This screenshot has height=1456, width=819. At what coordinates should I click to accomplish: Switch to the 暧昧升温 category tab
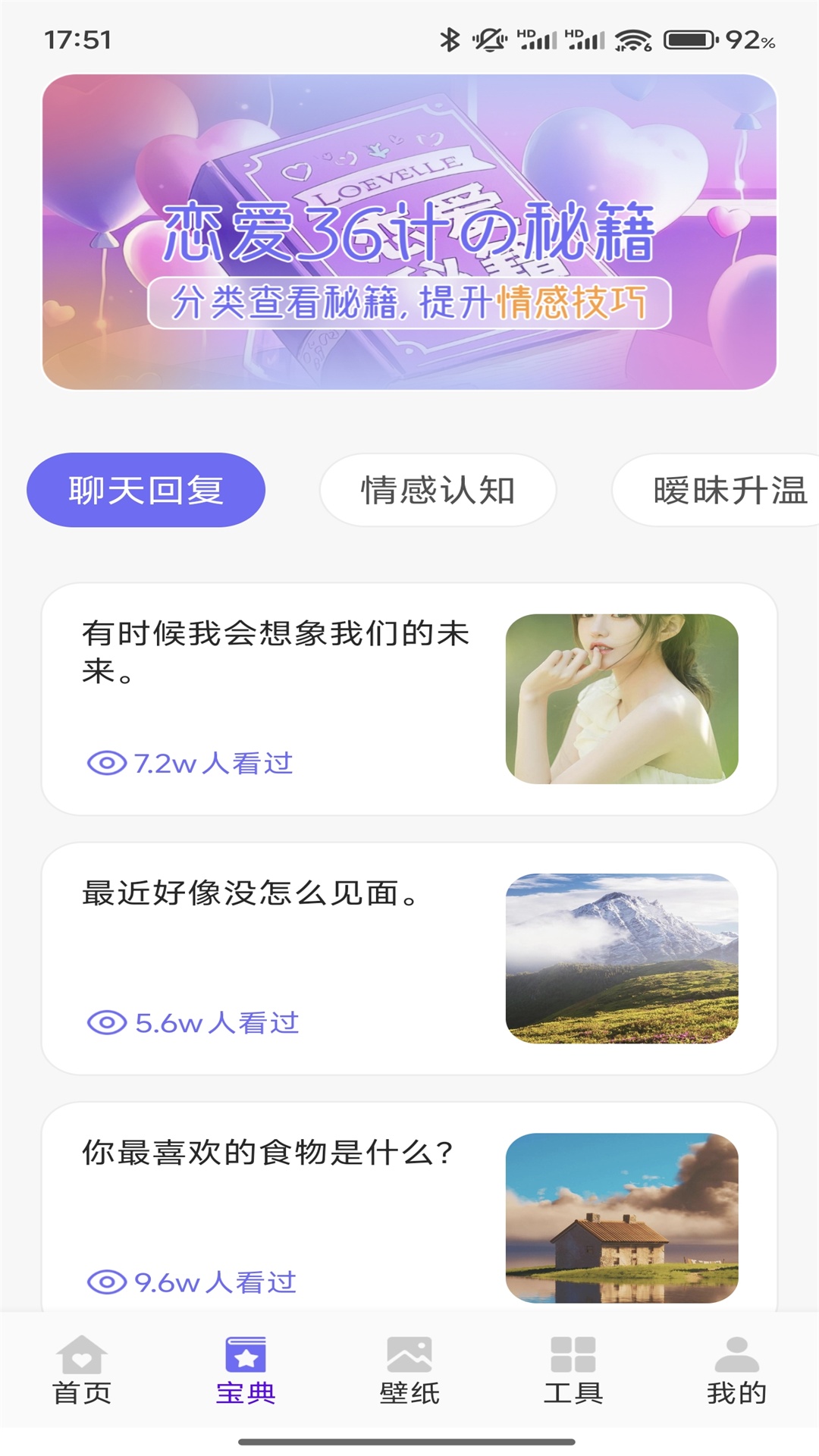click(x=730, y=489)
